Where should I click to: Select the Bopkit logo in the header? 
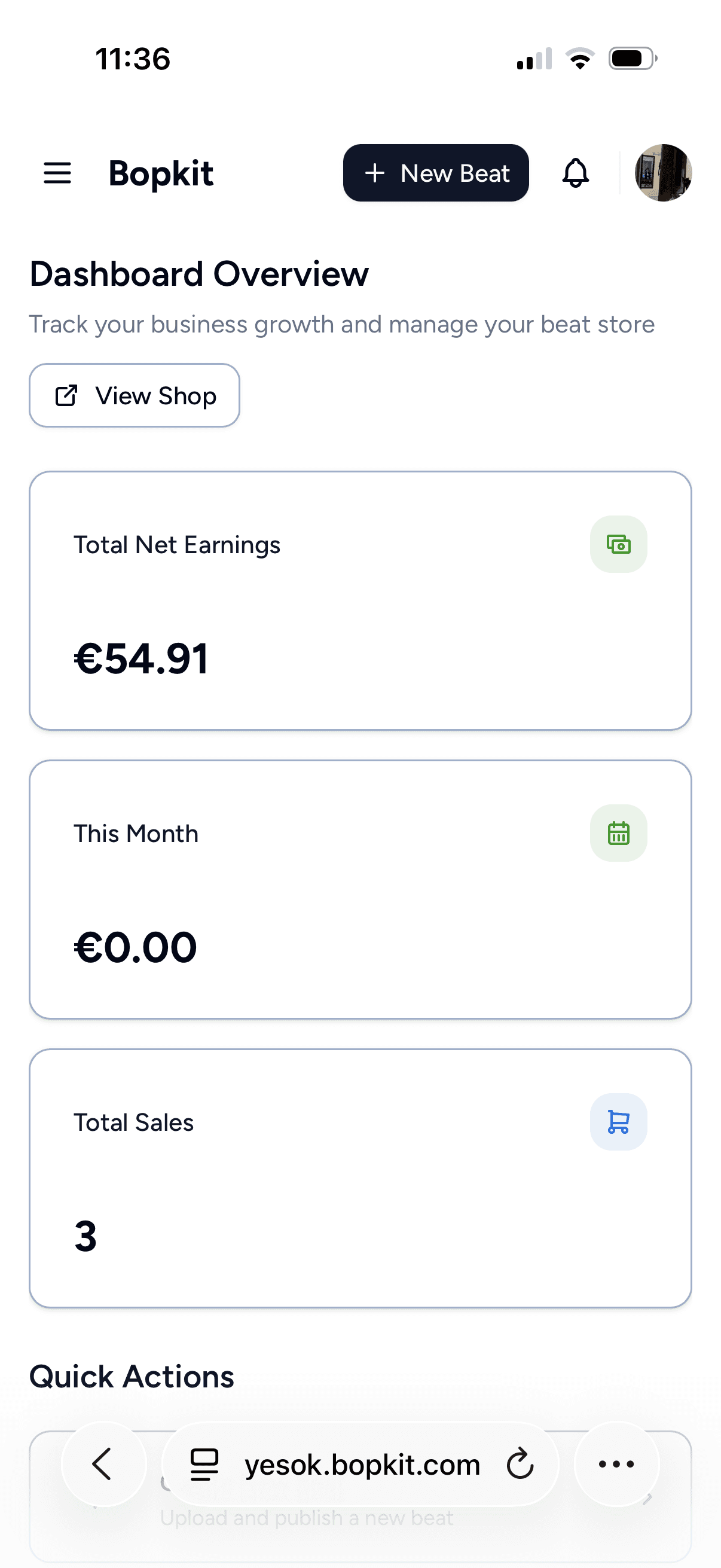[x=161, y=173]
